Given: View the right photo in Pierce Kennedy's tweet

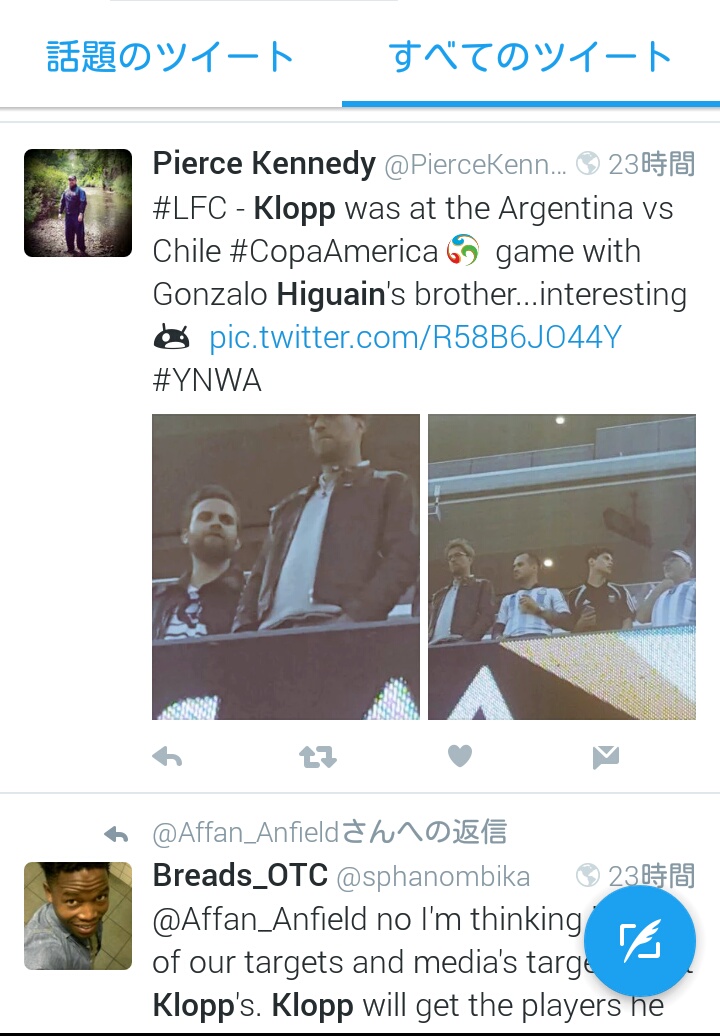Looking at the screenshot, I should coord(562,566).
